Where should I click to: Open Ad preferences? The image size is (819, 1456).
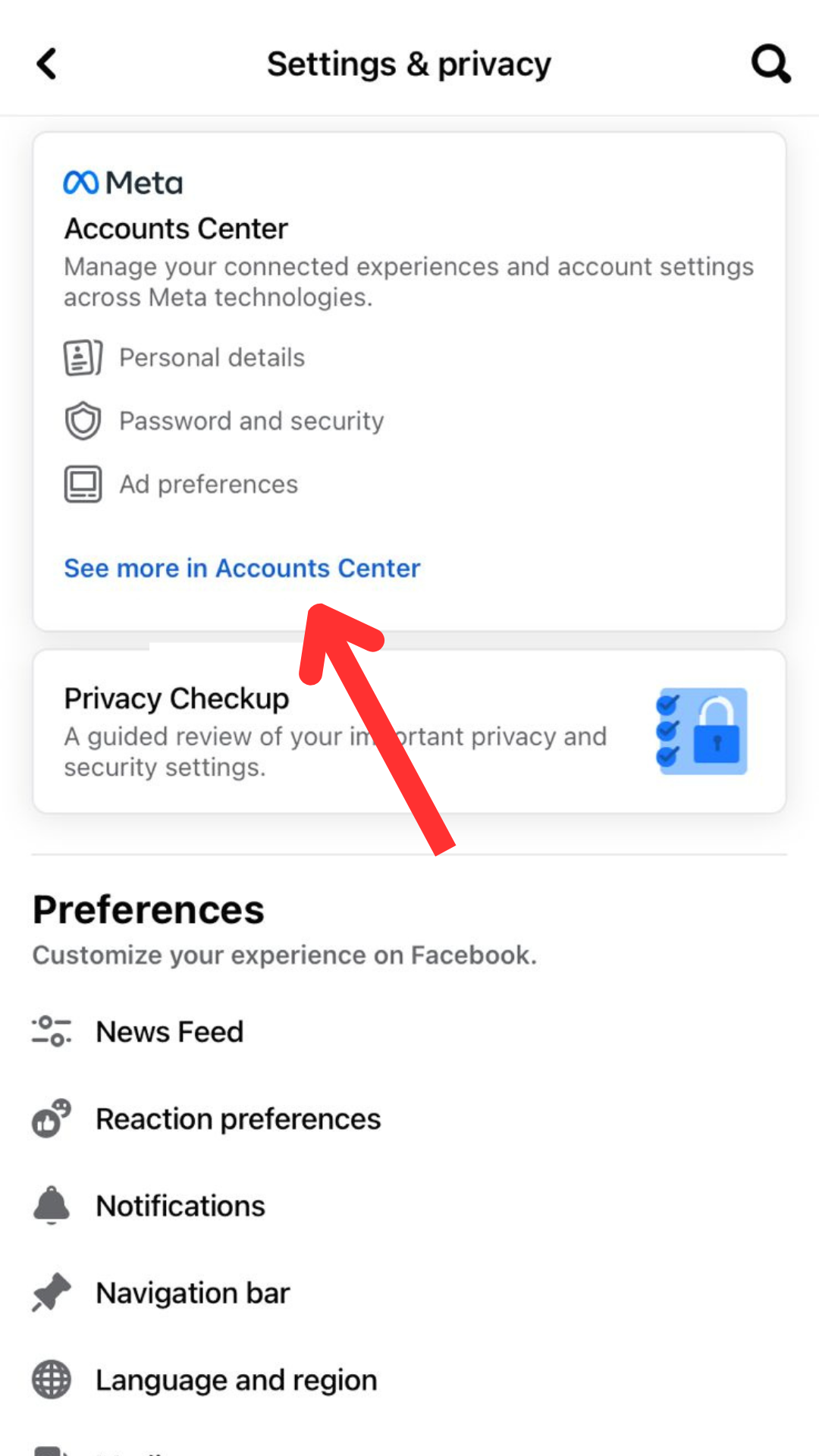coord(181,485)
